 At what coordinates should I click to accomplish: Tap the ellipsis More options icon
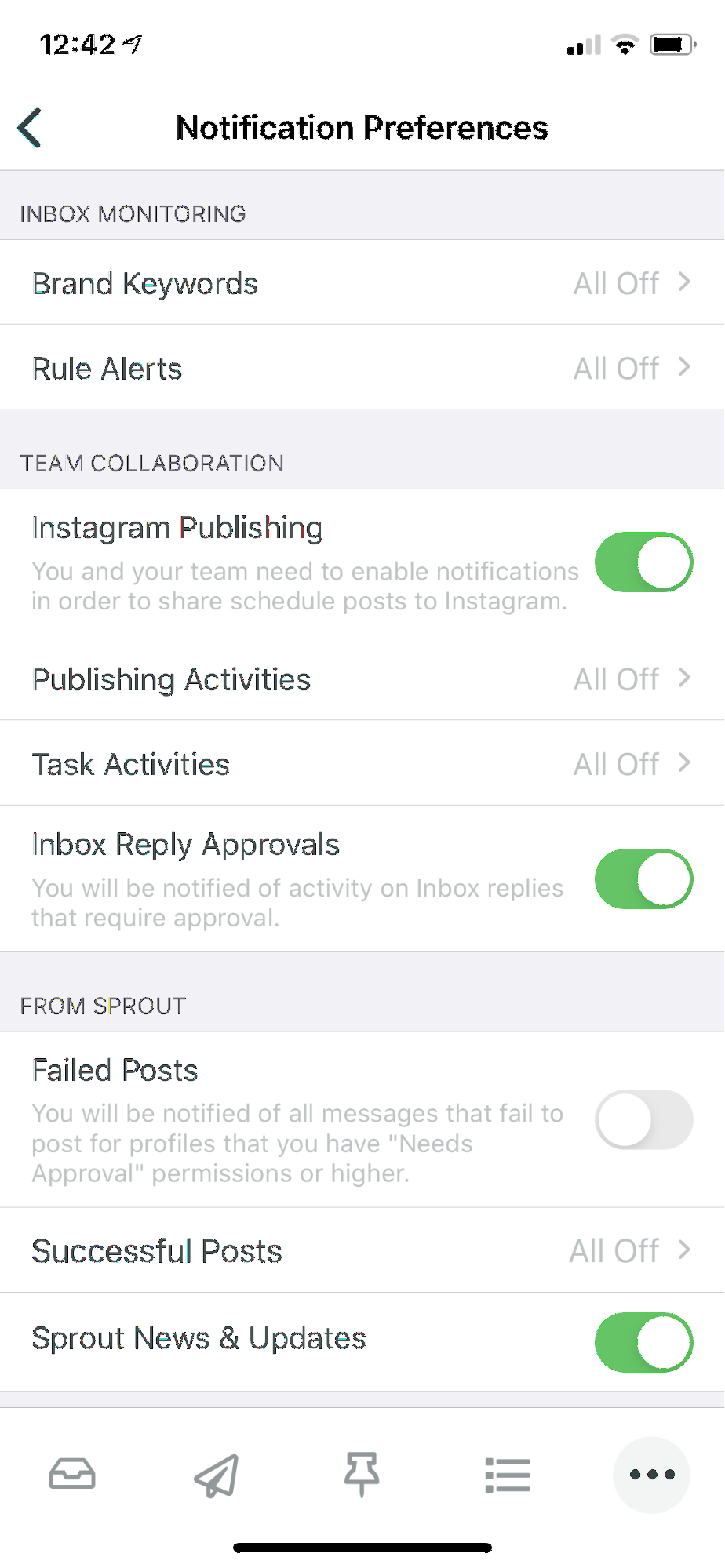pyautogui.click(x=650, y=1475)
